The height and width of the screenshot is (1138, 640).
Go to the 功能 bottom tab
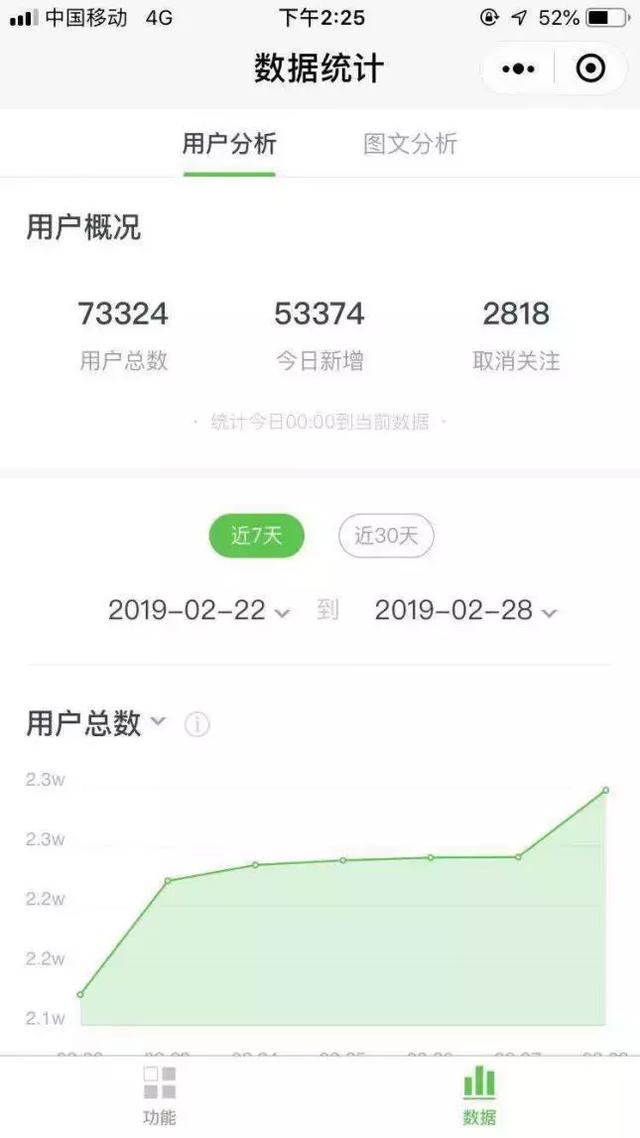click(159, 1094)
